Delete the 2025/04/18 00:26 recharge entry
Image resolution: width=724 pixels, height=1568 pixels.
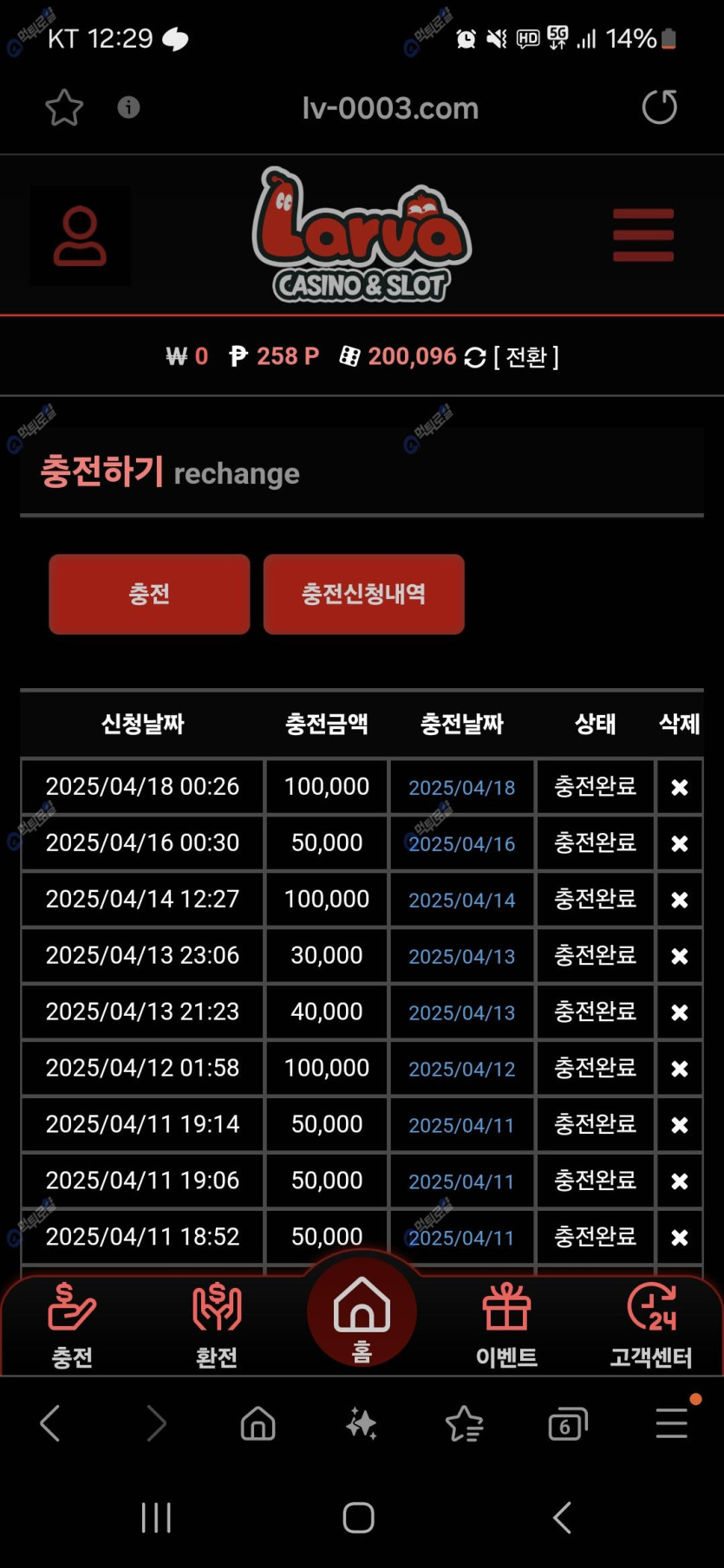click(680, 787)
